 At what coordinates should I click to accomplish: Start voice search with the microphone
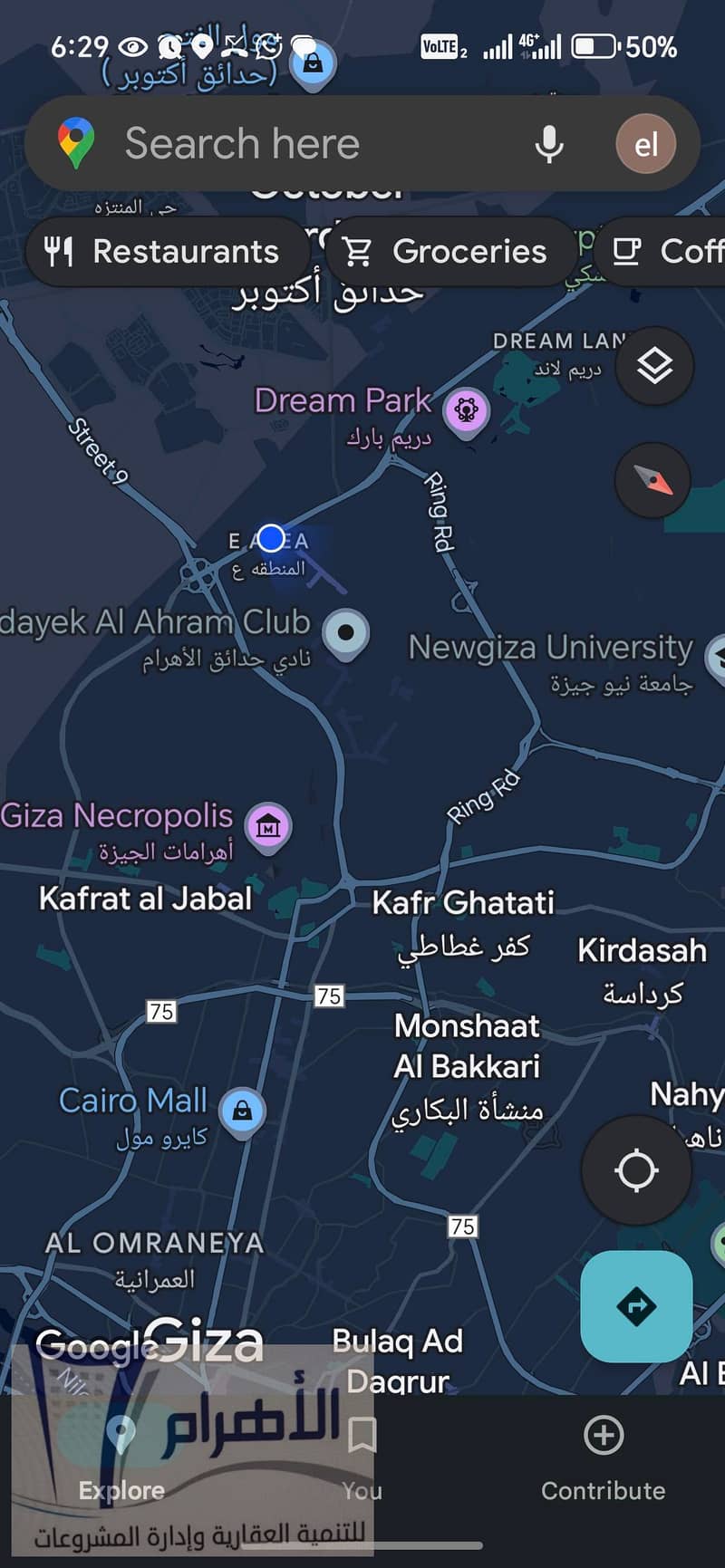[x=548, y=144]
